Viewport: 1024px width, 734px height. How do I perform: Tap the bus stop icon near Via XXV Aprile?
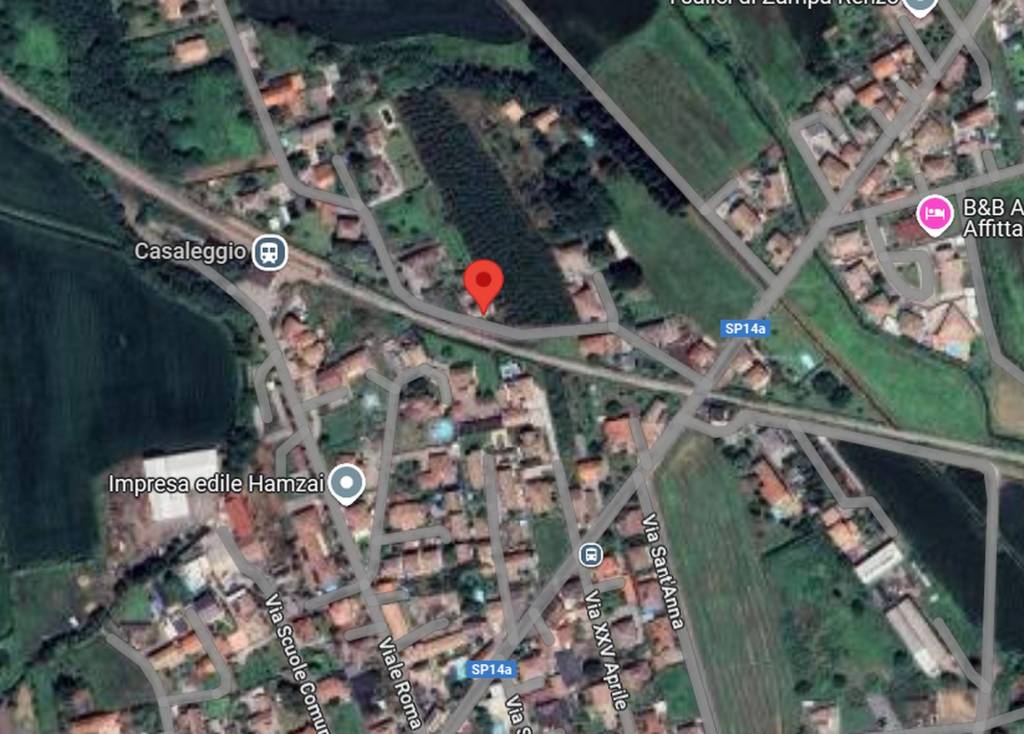pos(591,553)
